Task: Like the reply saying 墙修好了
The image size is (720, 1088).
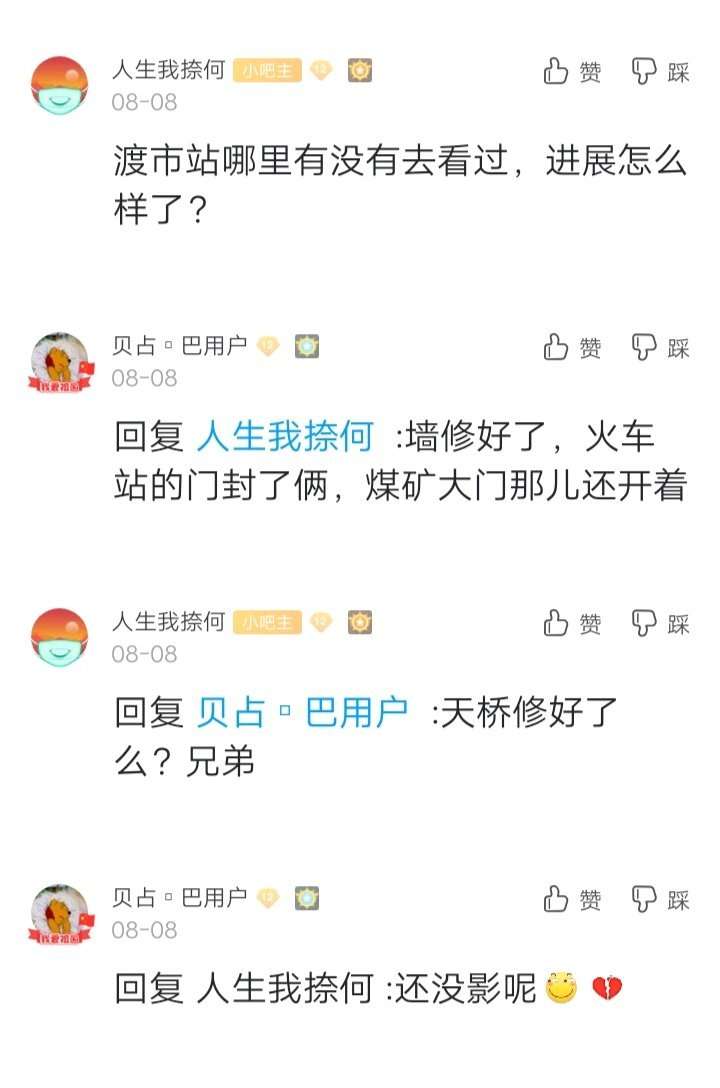Action: tap(572, 348)
